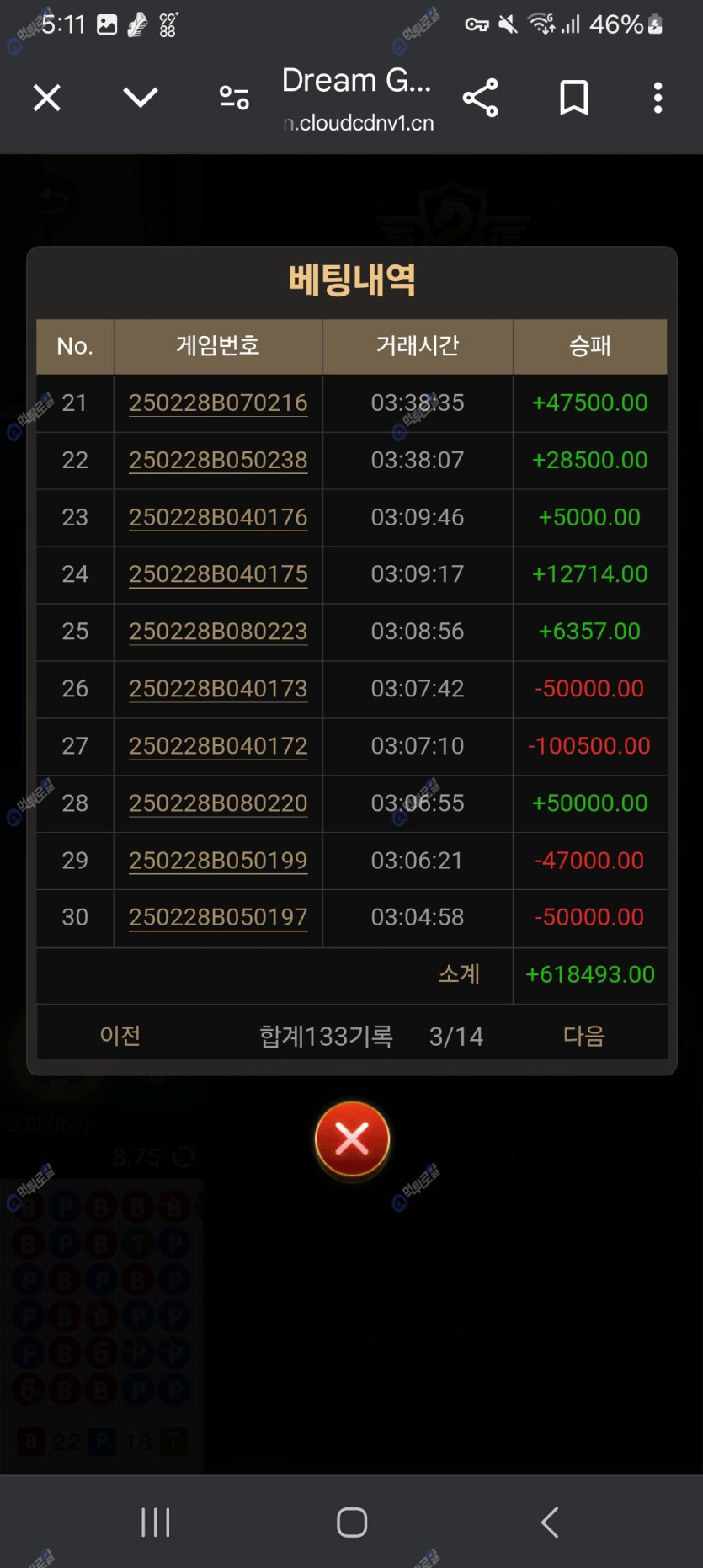
Task: Tap the system back button
Action: (550, 1522)
